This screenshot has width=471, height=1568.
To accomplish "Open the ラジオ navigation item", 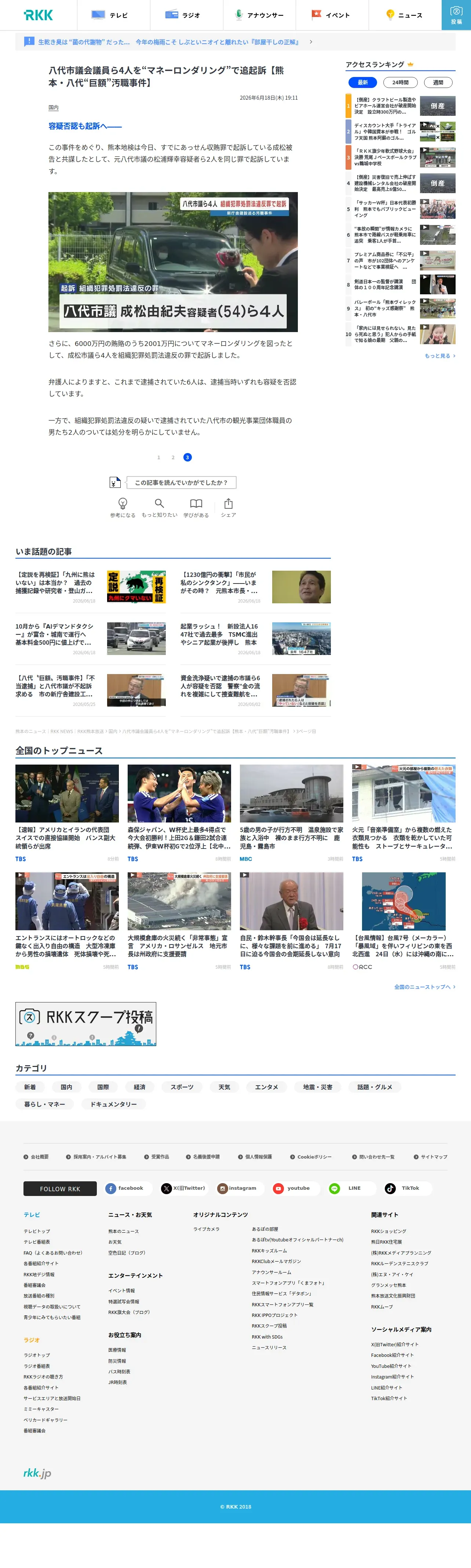I will (186, 15).
